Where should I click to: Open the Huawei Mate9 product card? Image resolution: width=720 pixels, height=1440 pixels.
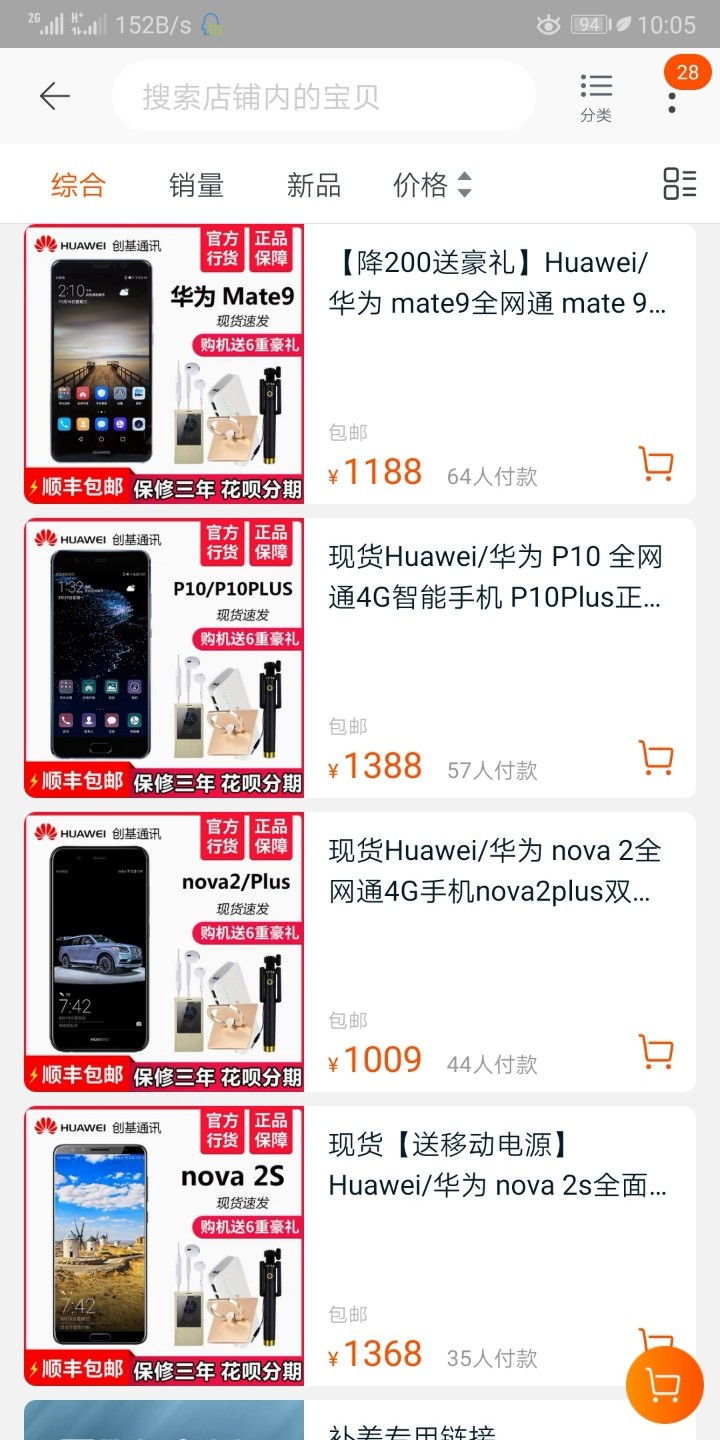pyautogui.click(x=497, y=283)
